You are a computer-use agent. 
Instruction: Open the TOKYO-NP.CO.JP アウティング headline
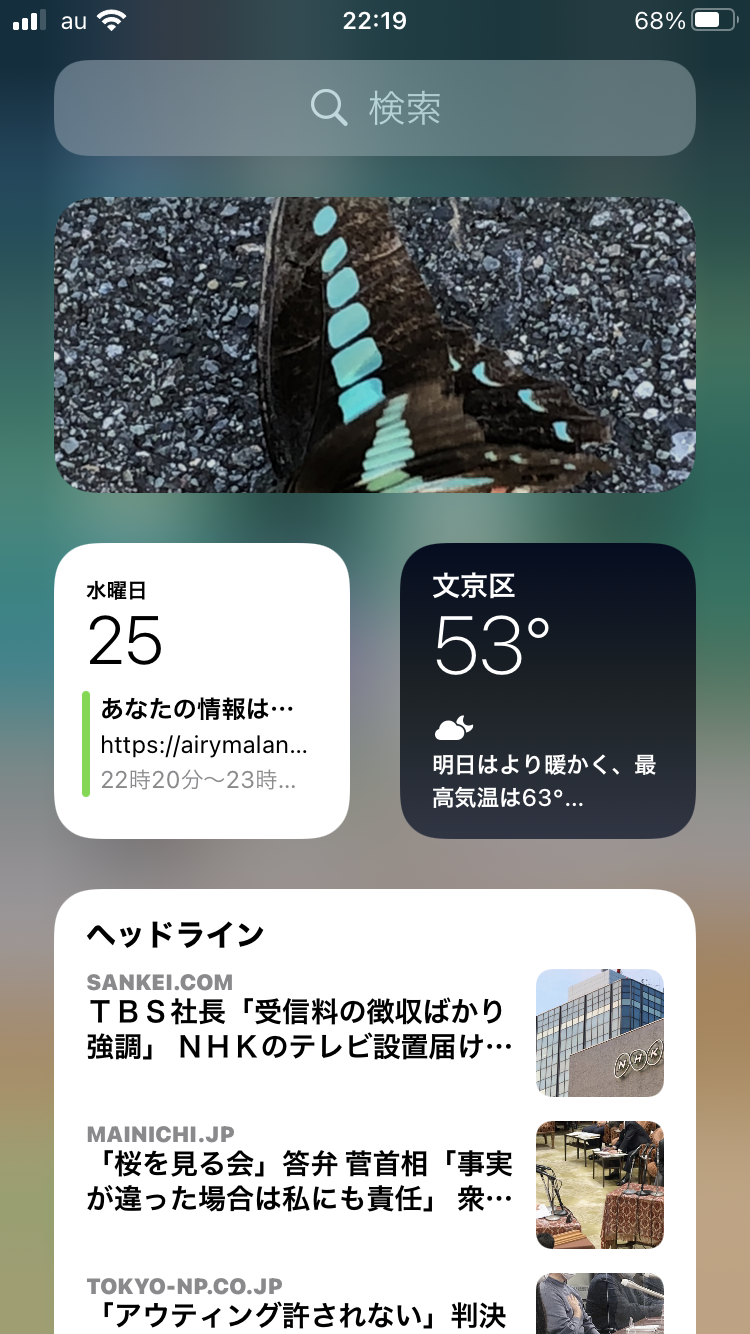coord(300,1305)
